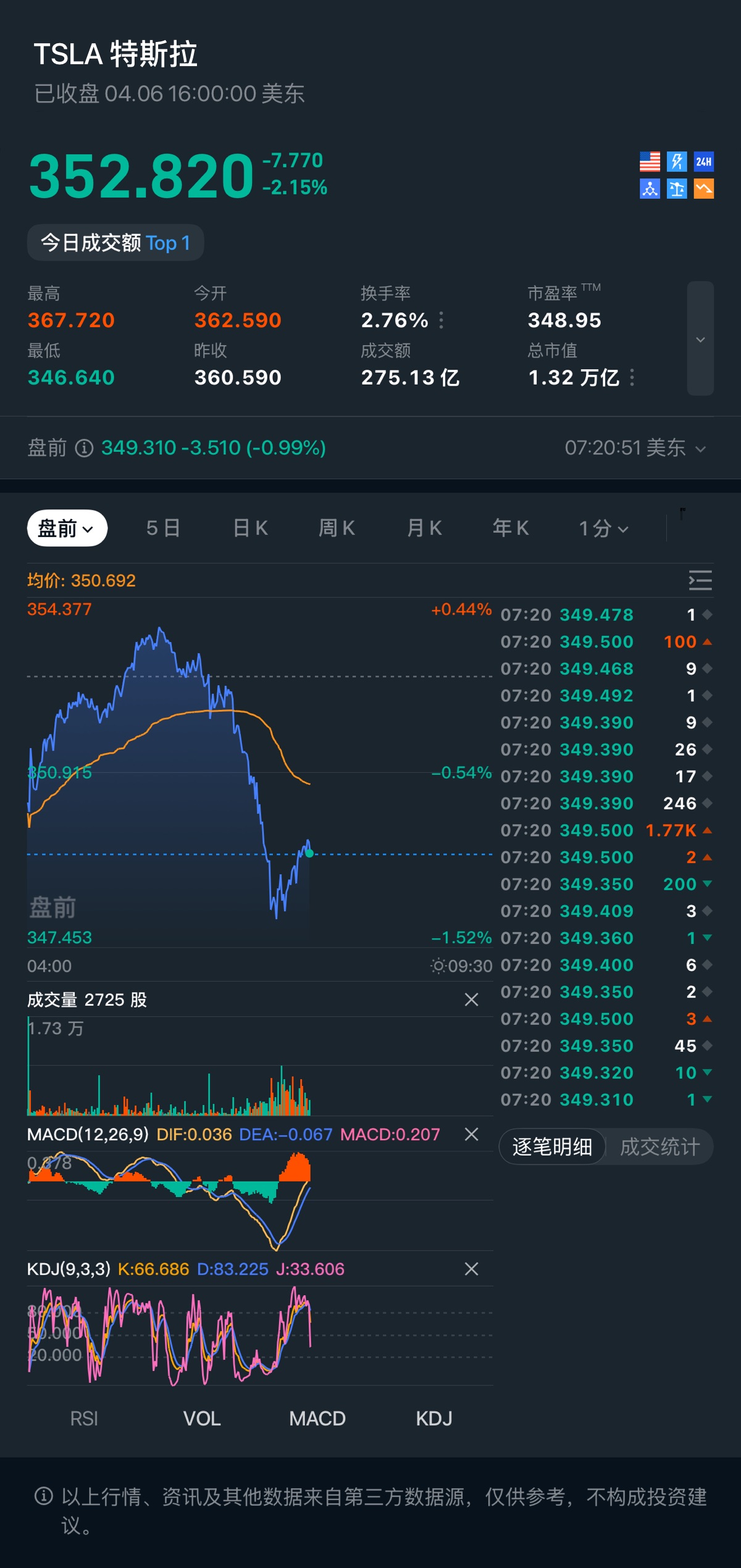This screenshot has height=1568, width=741.
Task: Expand the stock details panel chevron
Action: (x=700, y=339)
